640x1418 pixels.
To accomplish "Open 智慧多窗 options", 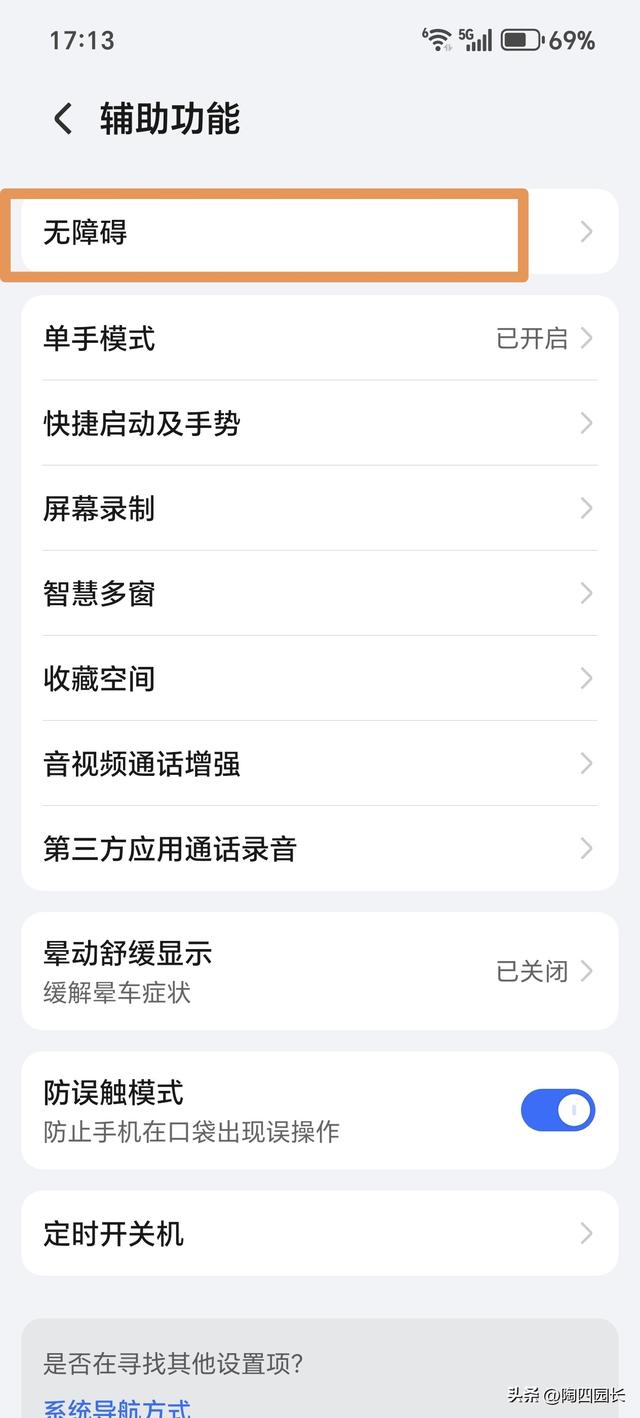I will tap(319, 593).
